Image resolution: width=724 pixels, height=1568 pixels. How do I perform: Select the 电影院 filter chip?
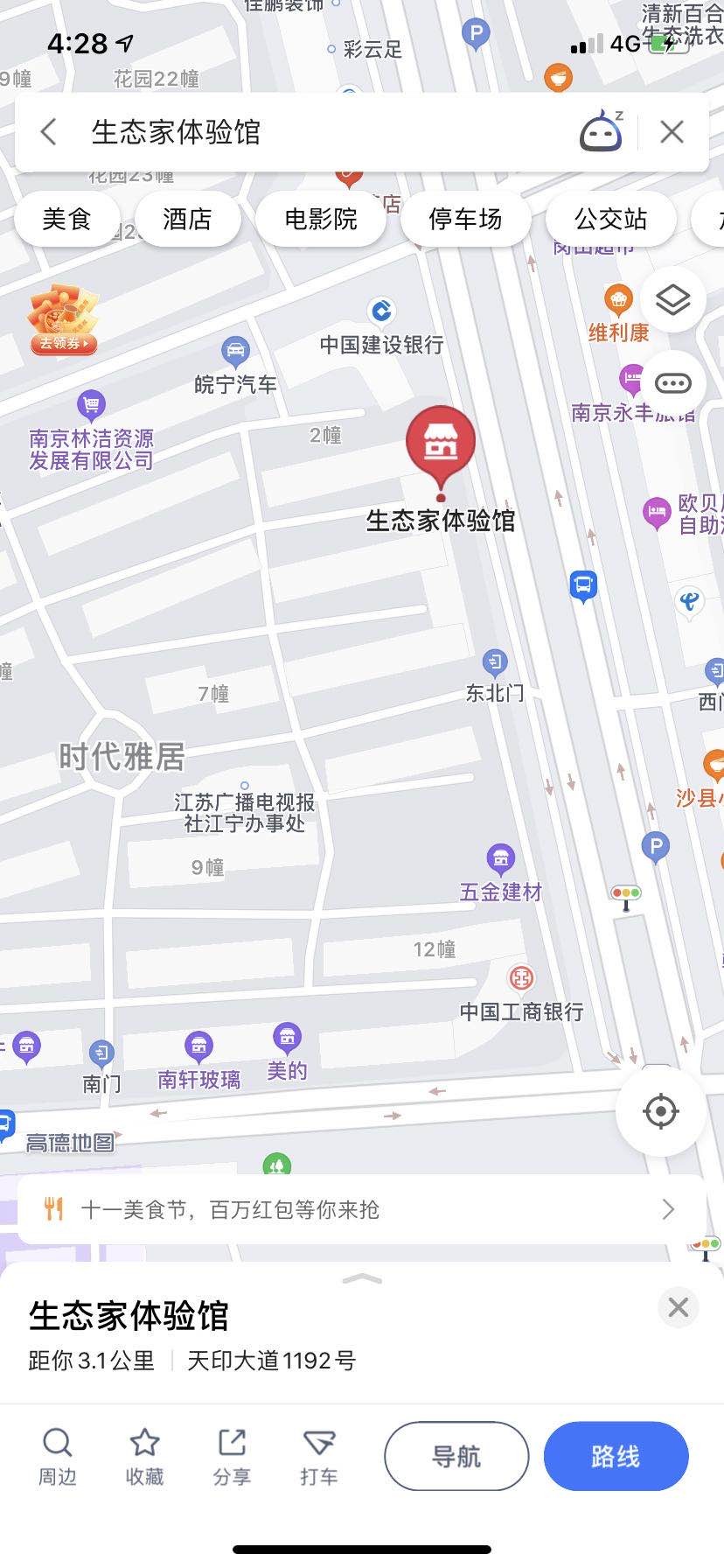pos(321,219)
